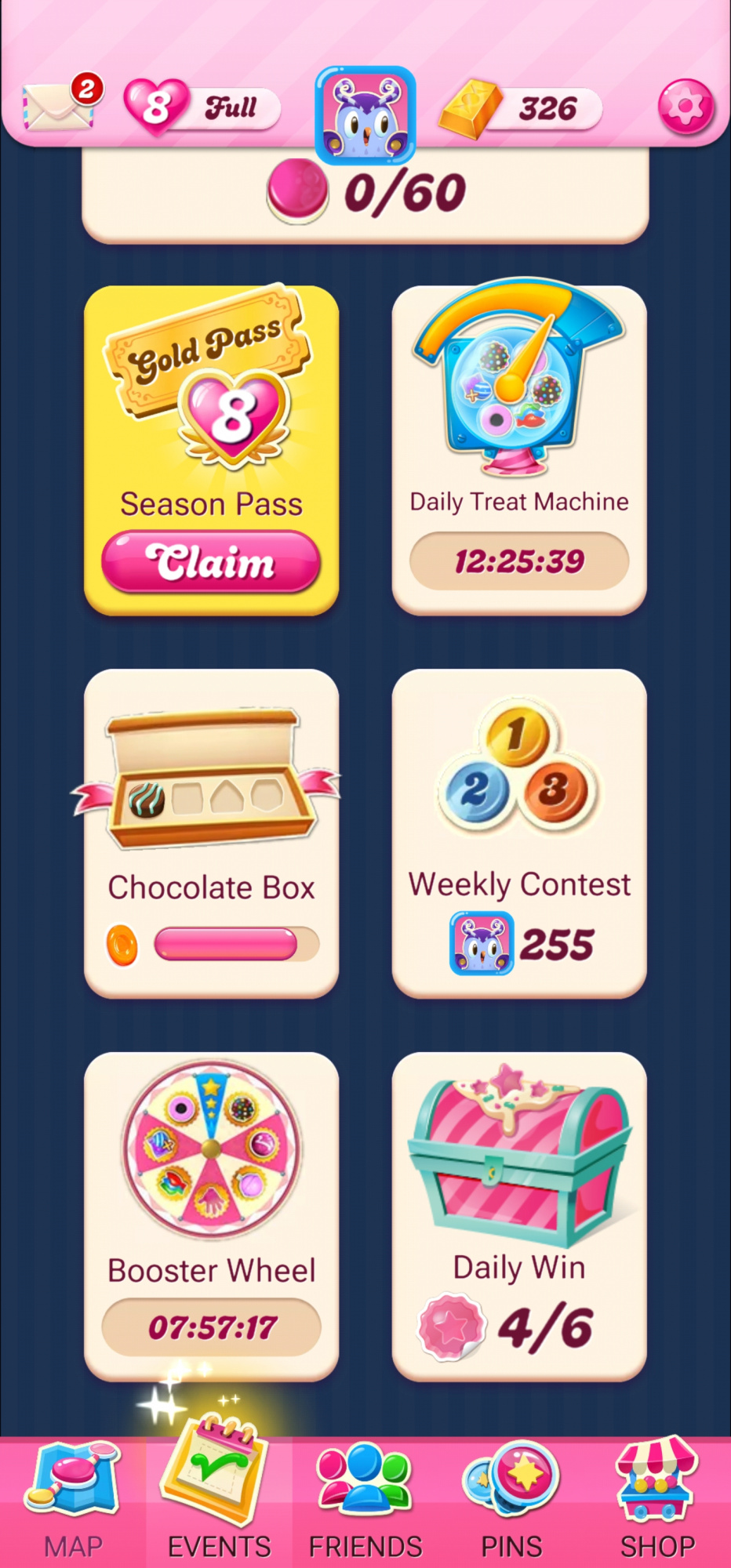View the Weekly Contest card
Viewport: 731px width, 1568px height.
point(519,833)
